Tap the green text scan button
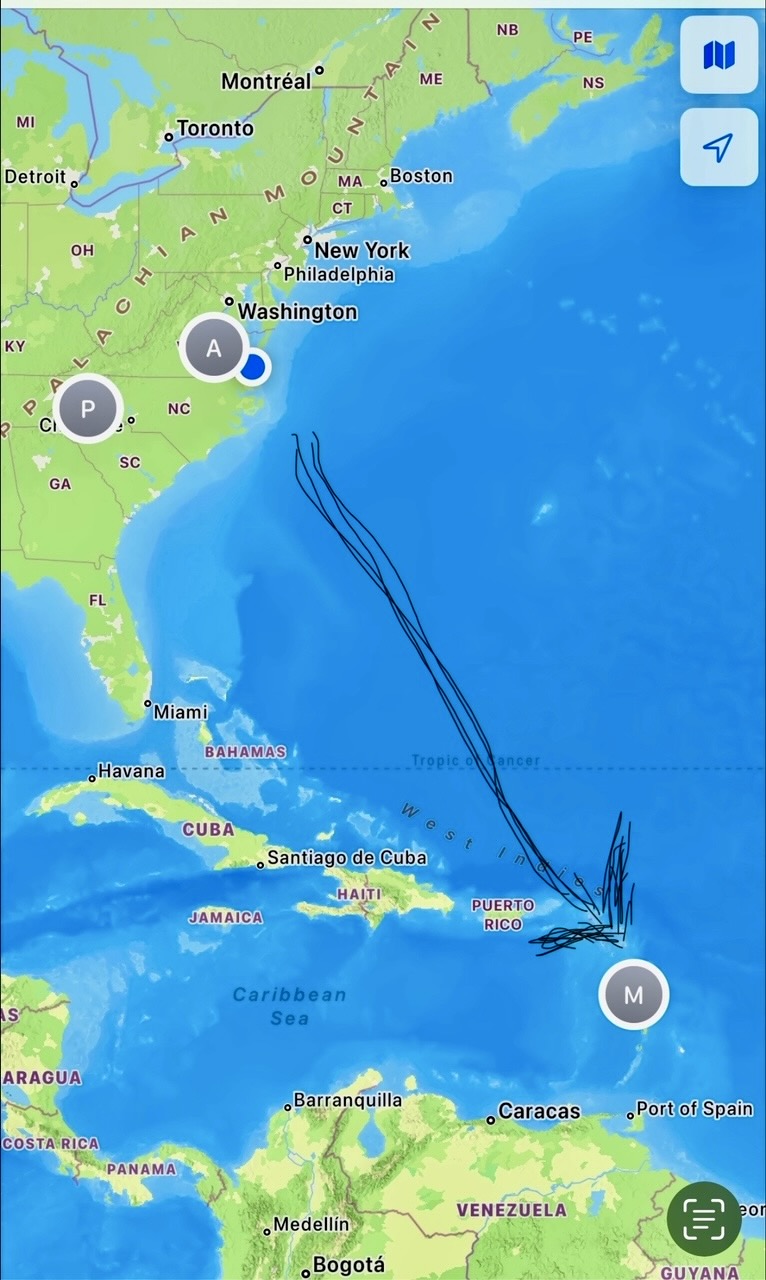This screenshot has height=1280, width=766. [704, 1218]
